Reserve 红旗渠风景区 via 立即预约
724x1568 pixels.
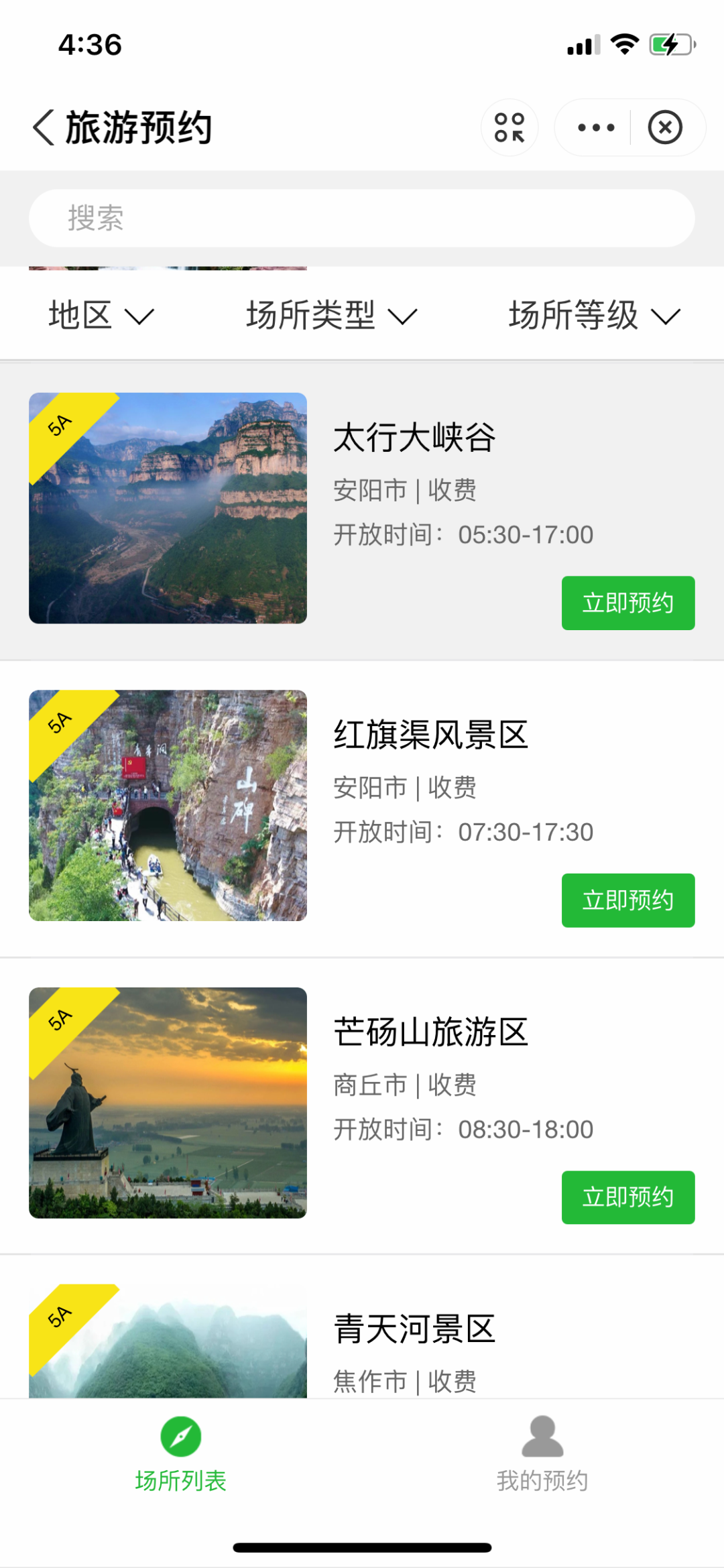(628, 900)
